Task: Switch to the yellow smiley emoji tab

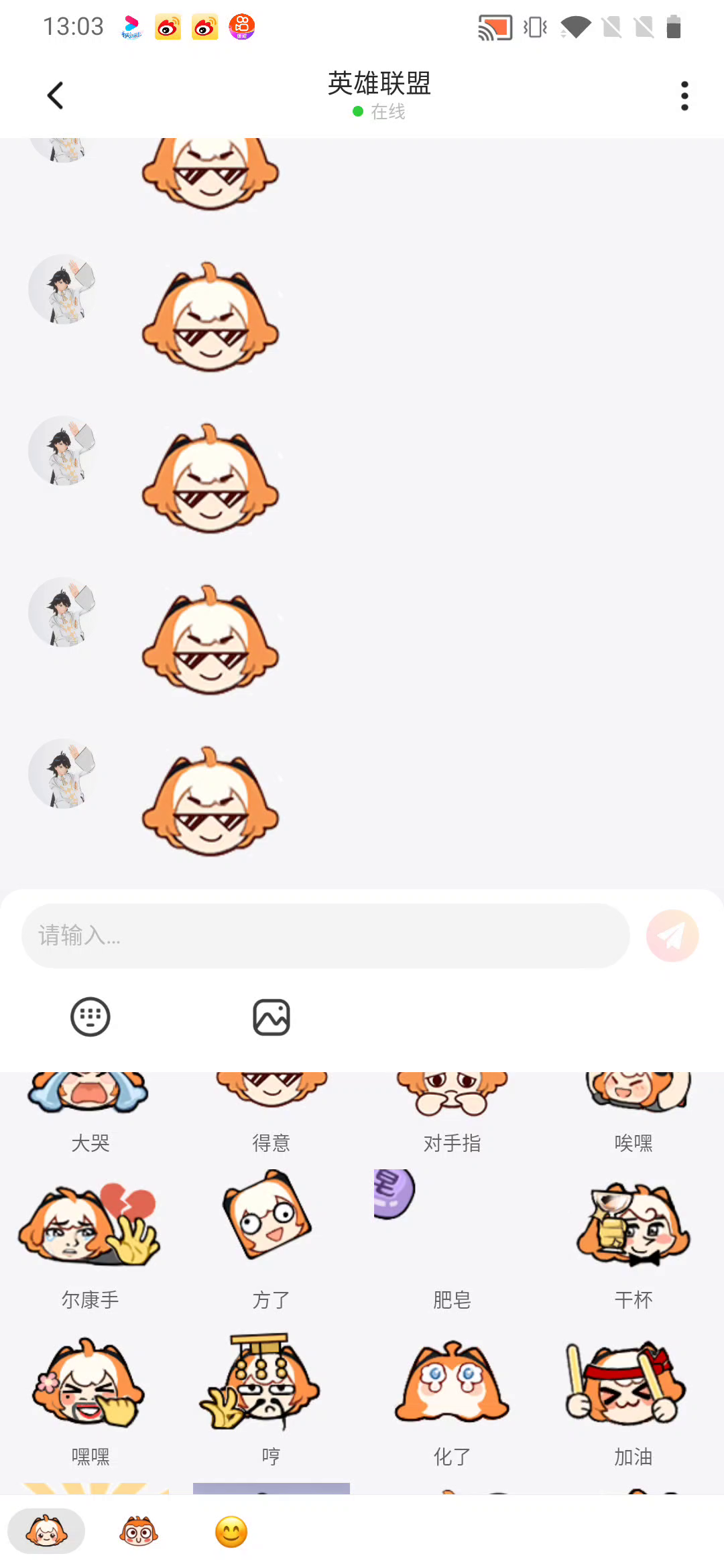Action: click(x=231, y=1532)
